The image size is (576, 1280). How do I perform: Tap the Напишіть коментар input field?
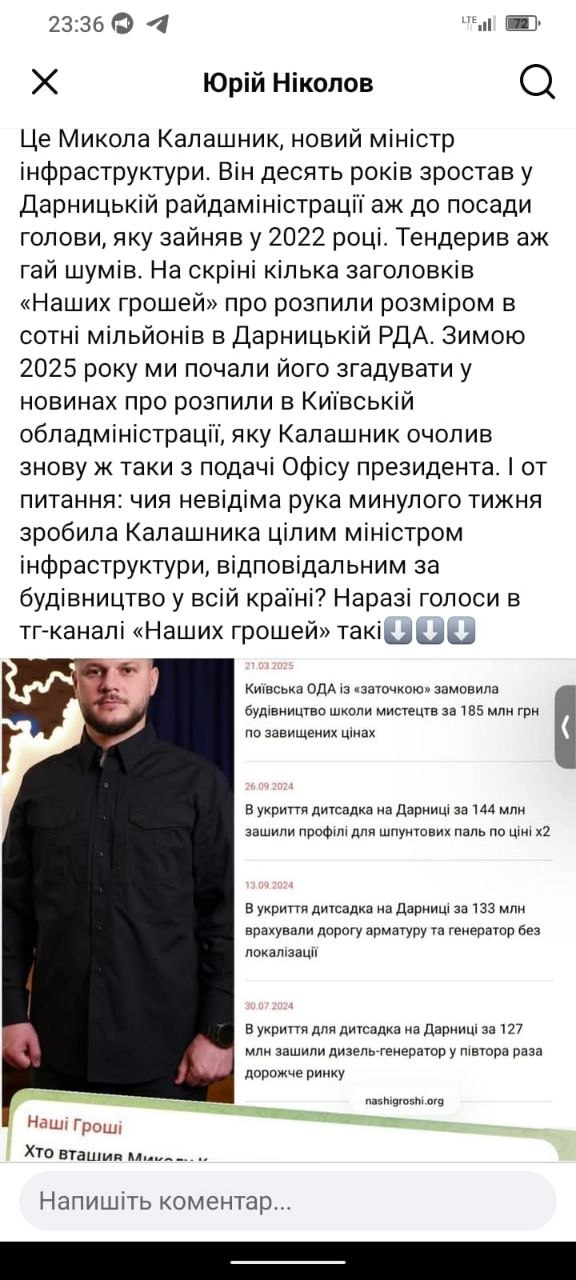pyautogui.click(x=287, y=1201)
